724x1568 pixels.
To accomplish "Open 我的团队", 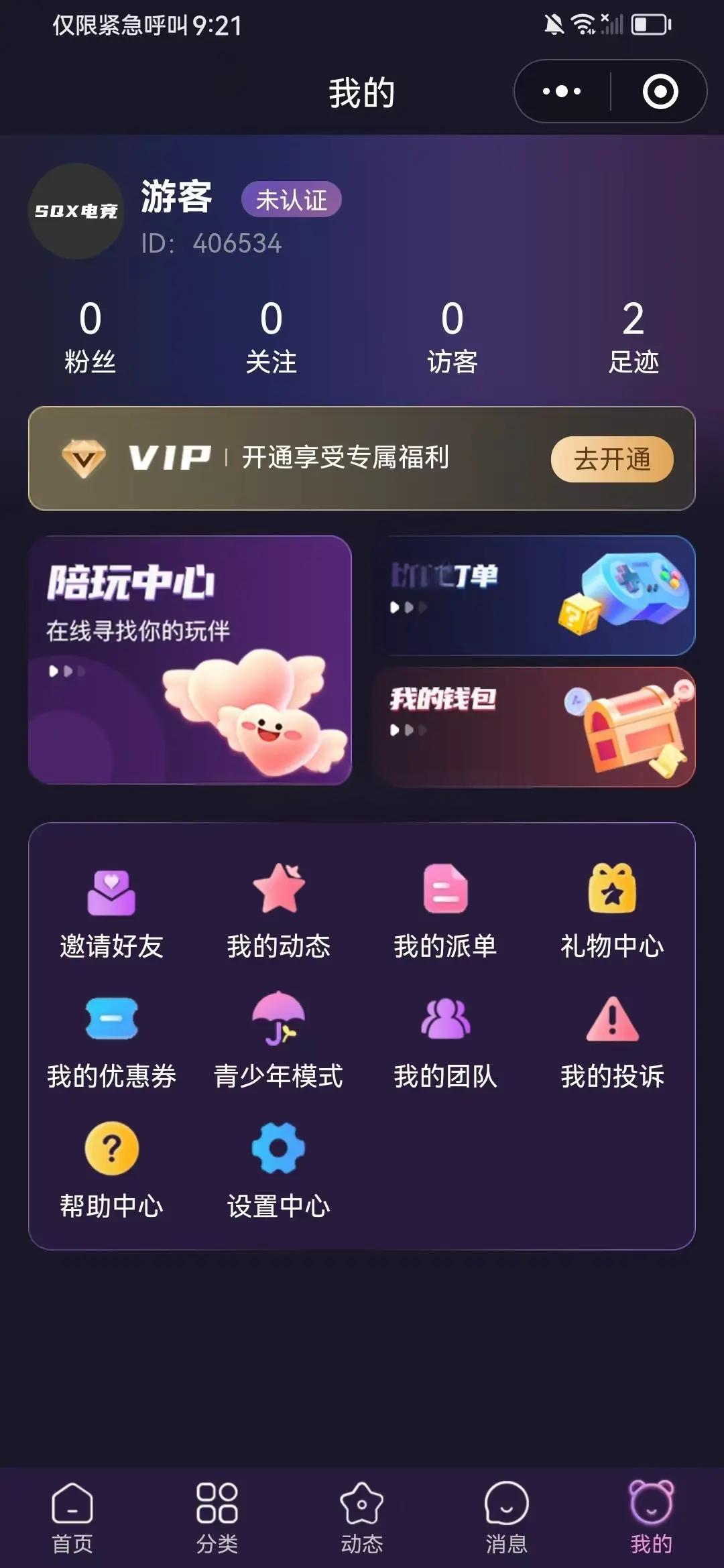I will click(445, 1042).
